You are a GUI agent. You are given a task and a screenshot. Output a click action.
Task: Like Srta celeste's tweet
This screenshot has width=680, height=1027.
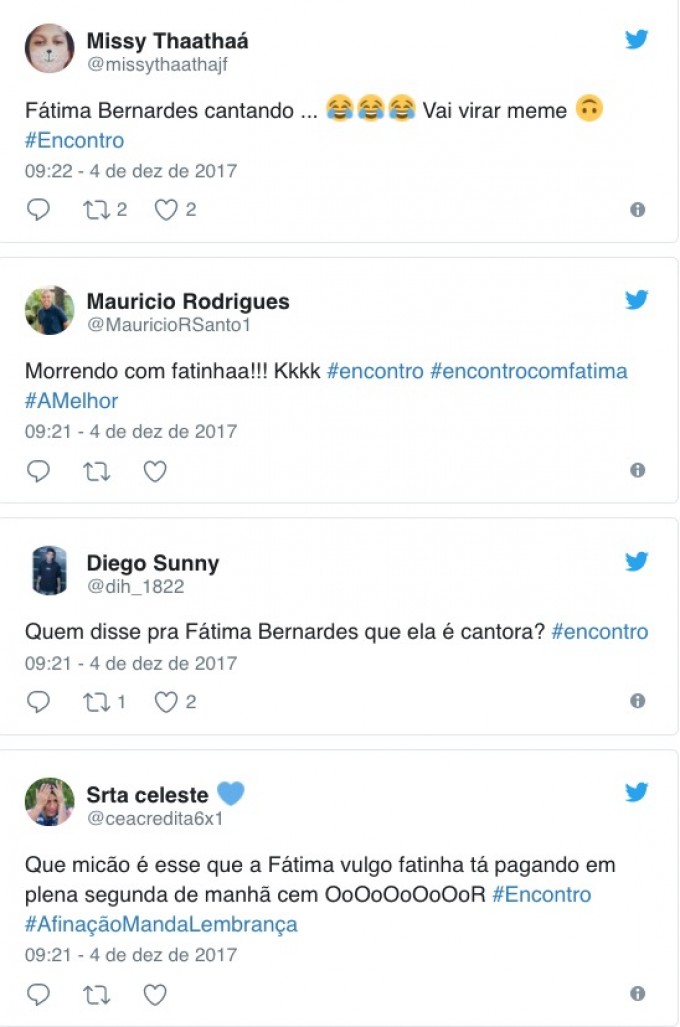(155, 994)
